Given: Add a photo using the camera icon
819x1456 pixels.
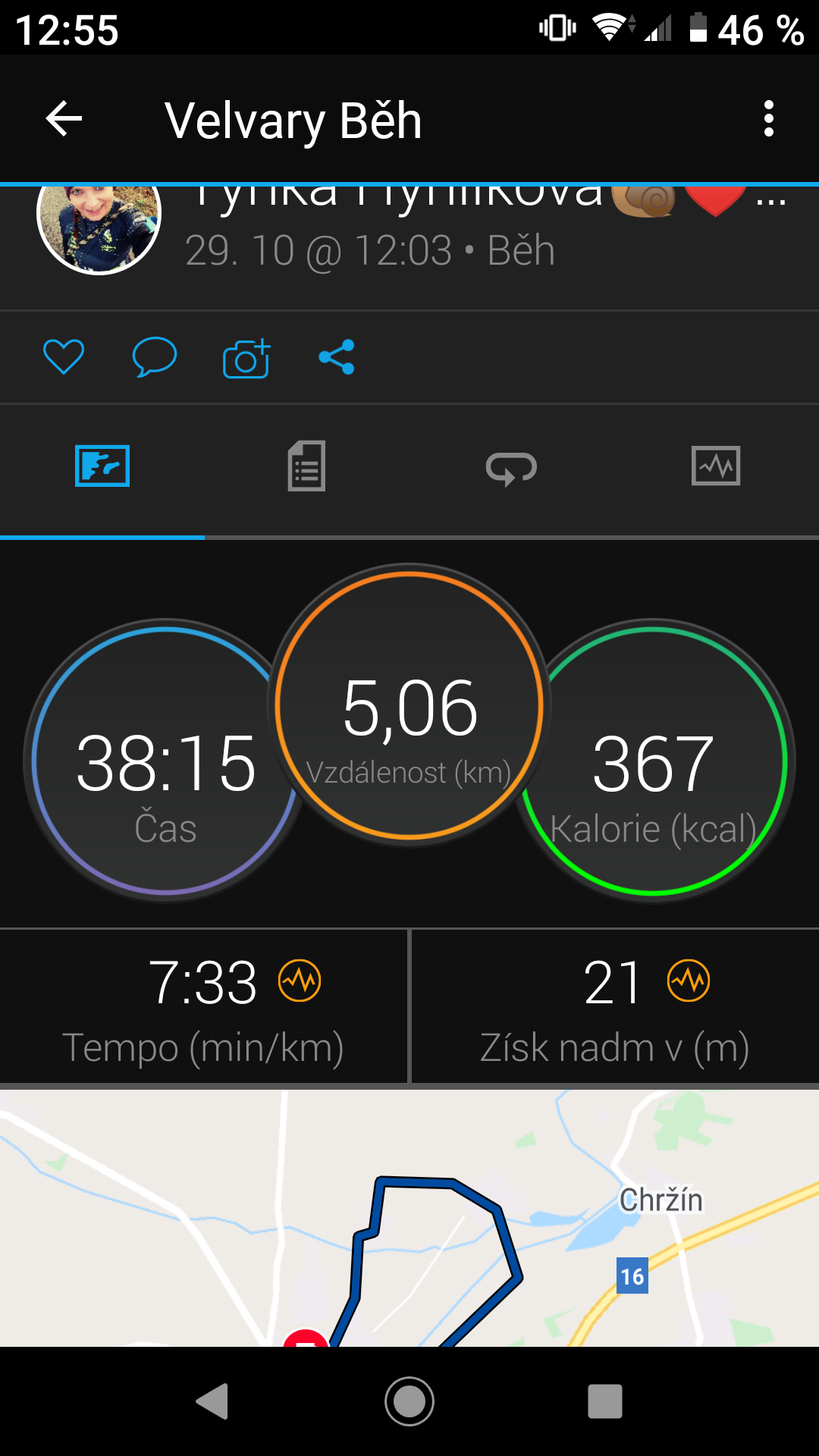Looking at the screenshot, I should point(246,357).
